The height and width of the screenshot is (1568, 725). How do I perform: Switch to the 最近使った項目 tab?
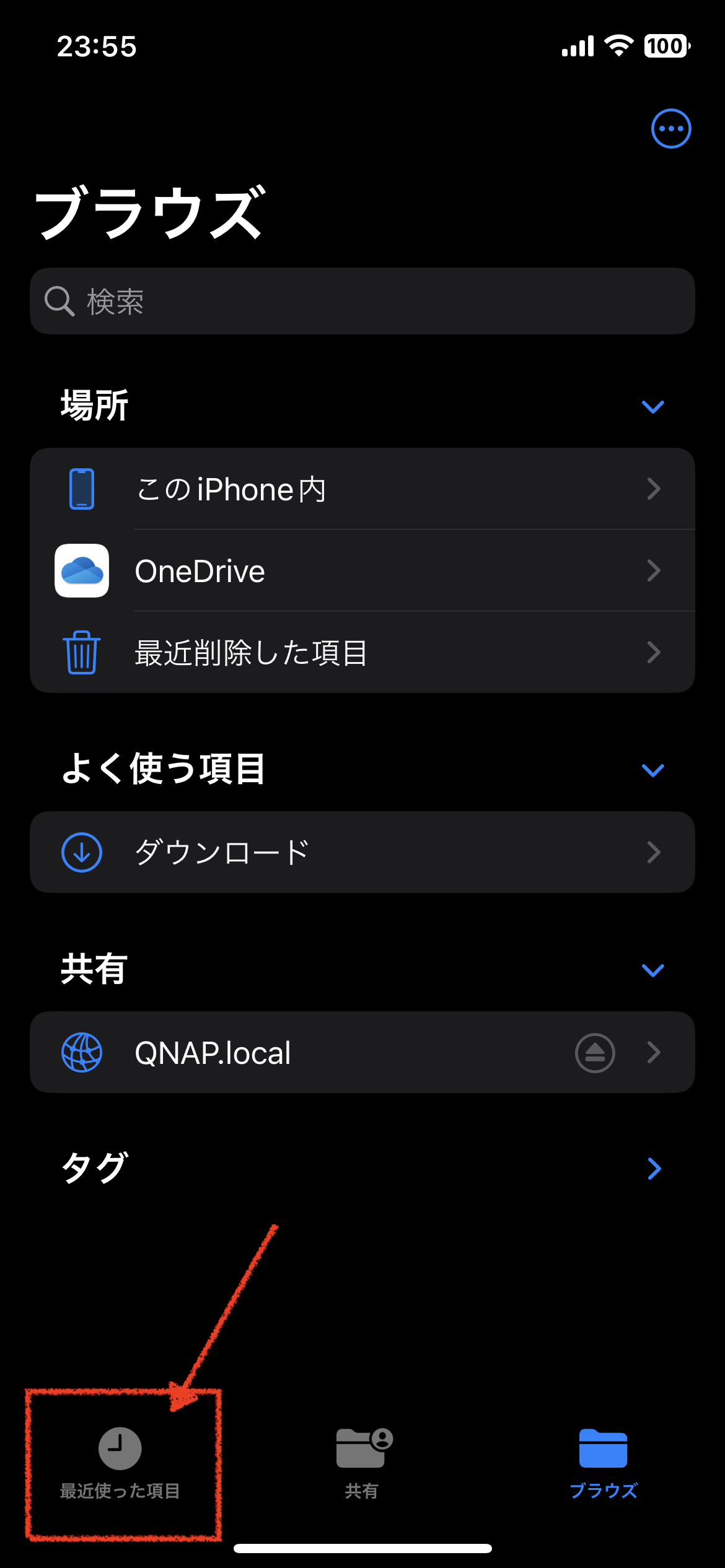coord(120,1463)
